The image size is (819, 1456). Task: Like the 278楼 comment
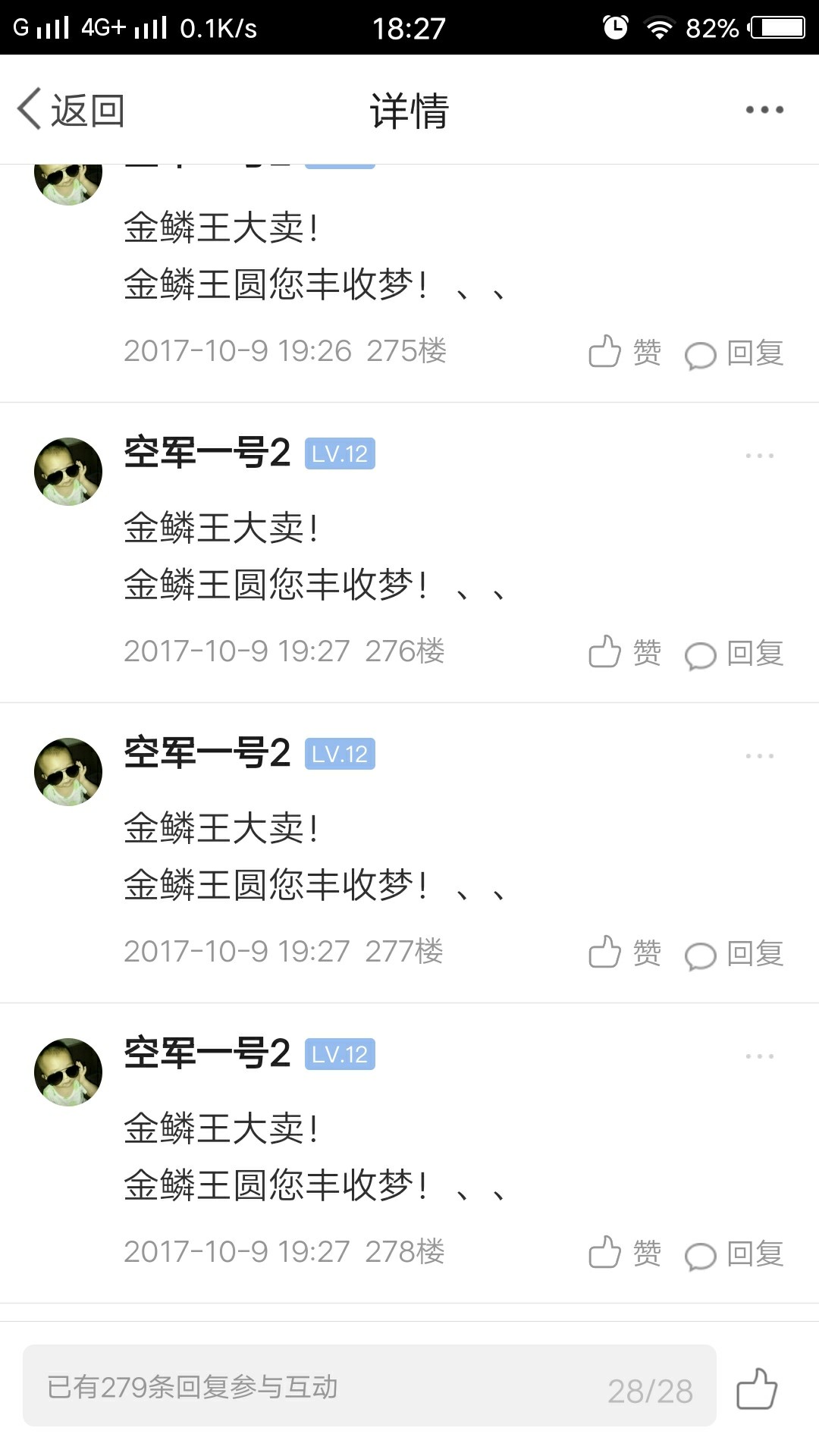coord(625,1254)
